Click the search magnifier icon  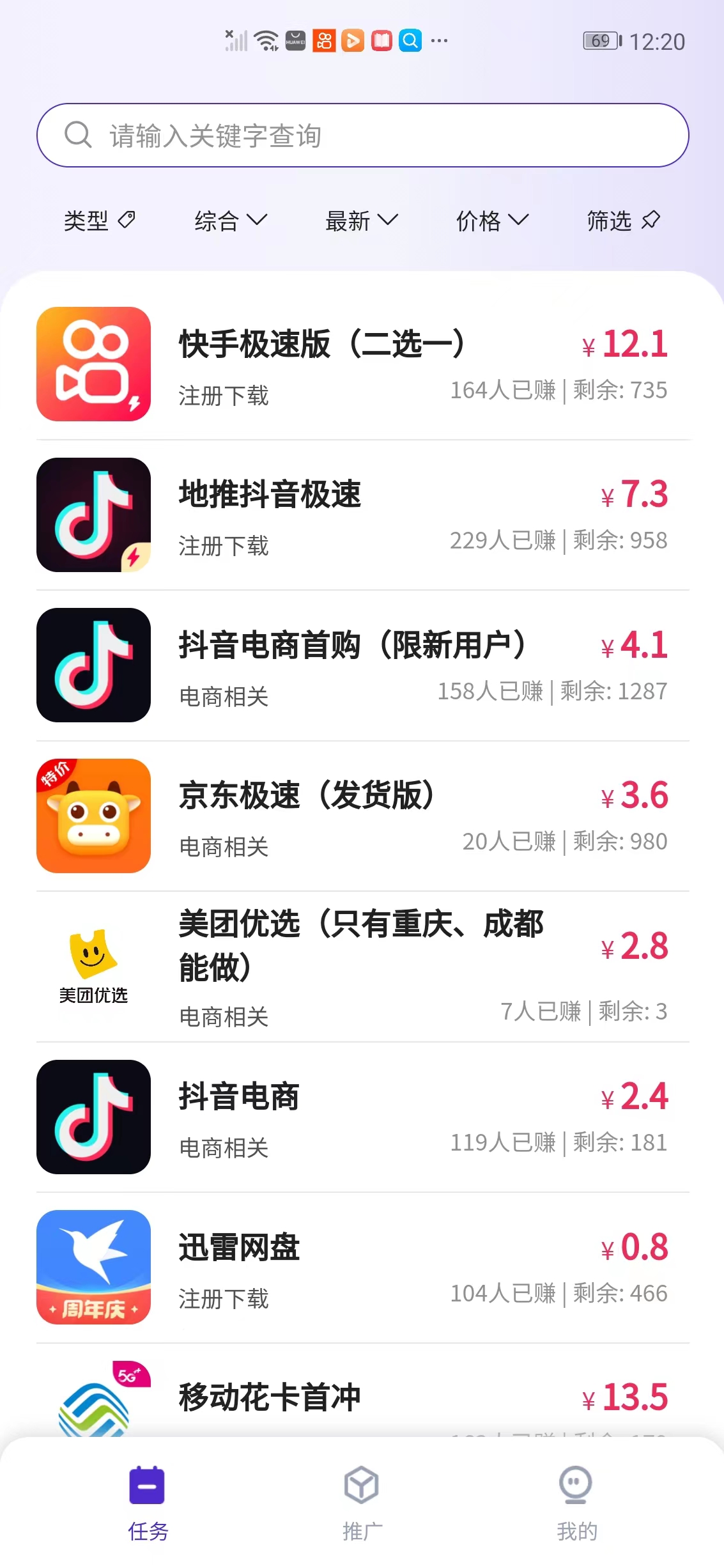[x=77, y=135]
